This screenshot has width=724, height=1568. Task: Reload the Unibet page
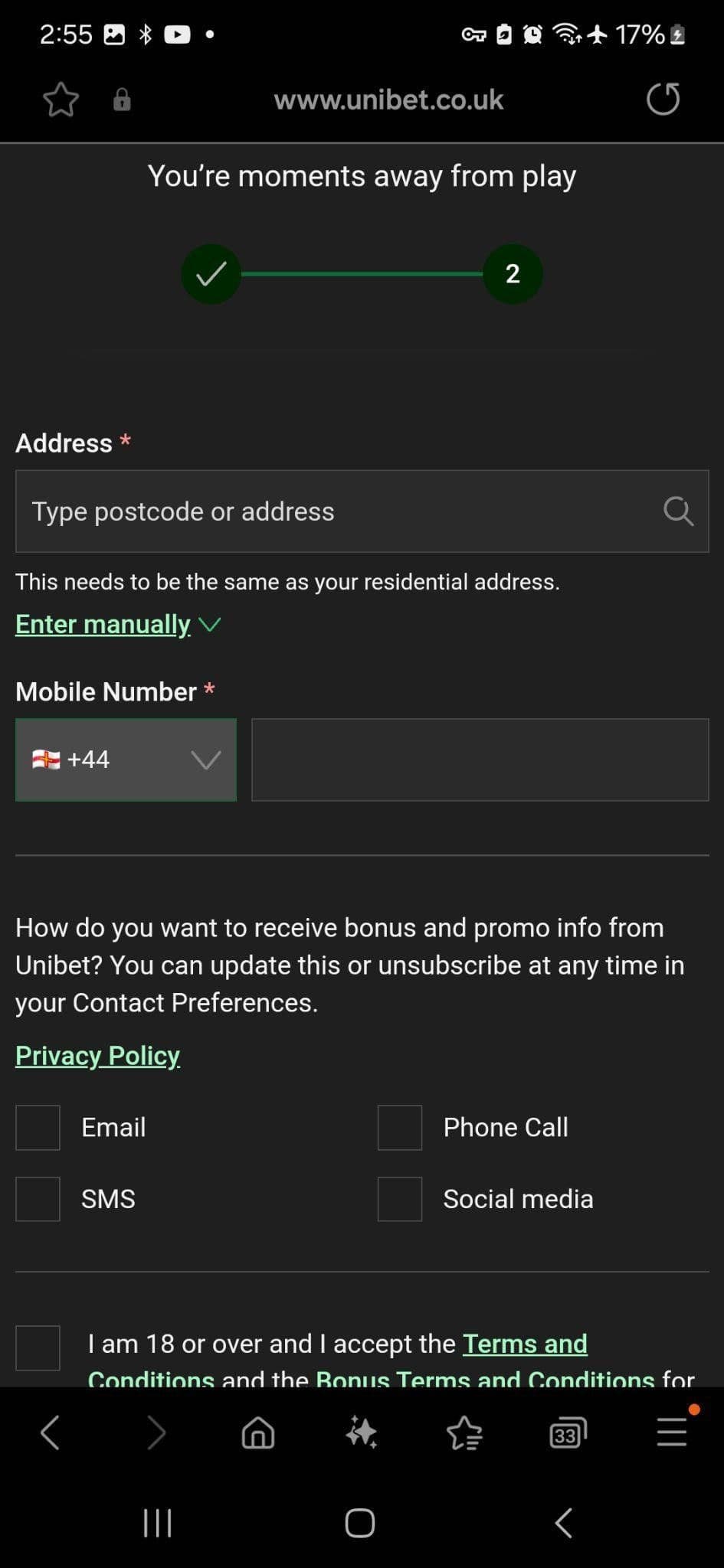click(663, 99)
